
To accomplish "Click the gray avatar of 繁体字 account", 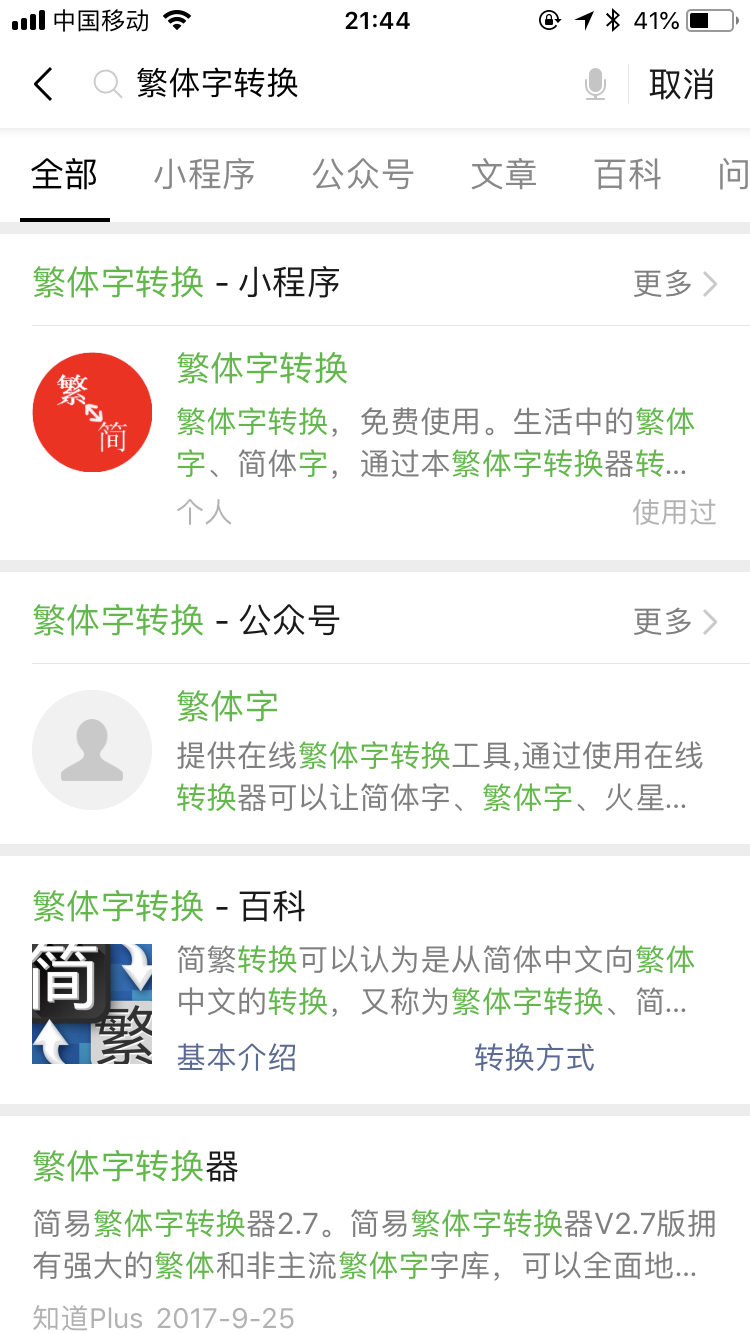I will [x=92, y=750].
